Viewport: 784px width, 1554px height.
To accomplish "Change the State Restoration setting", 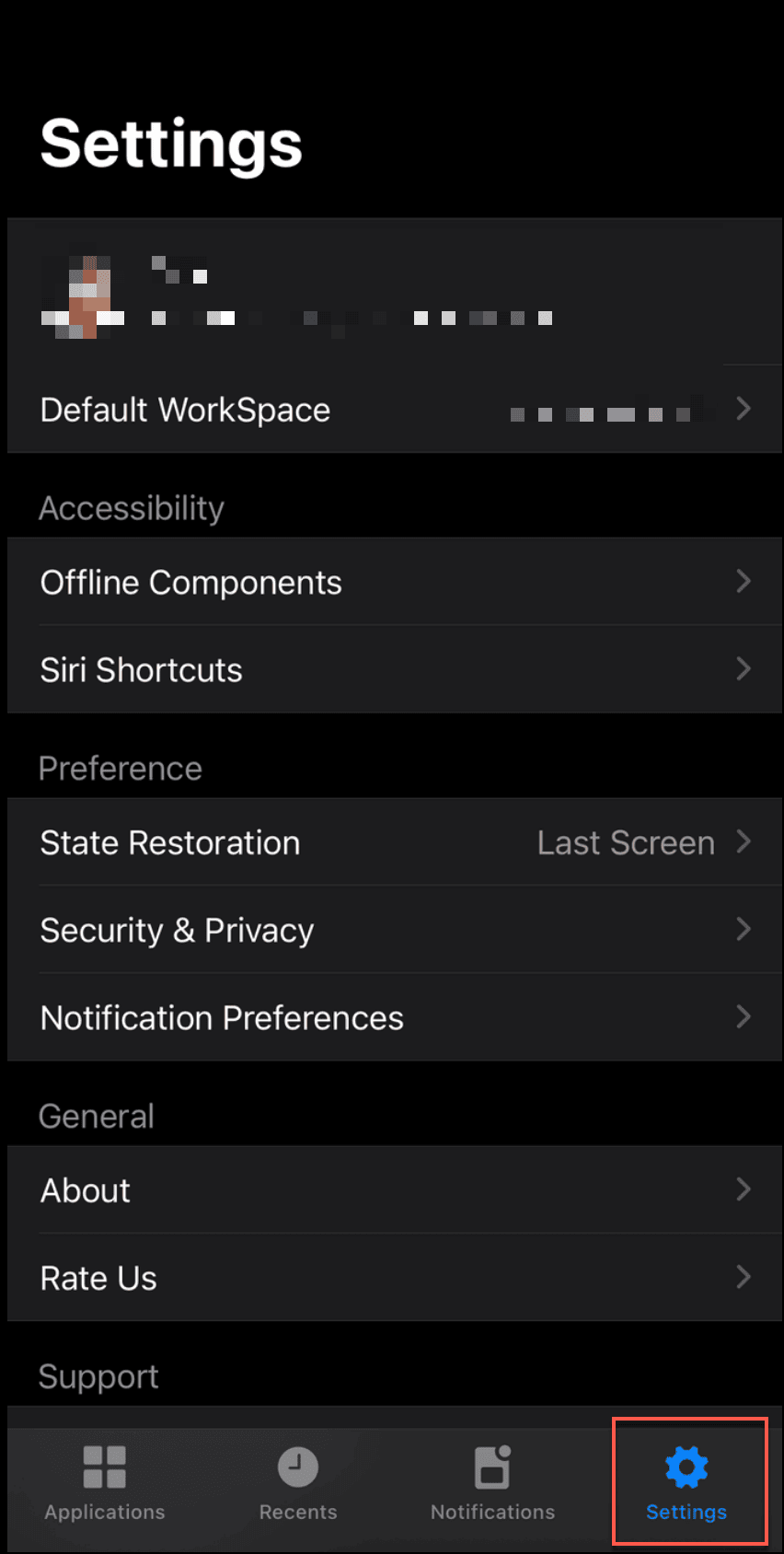I will pyautogui.click(x=394, y=842).
